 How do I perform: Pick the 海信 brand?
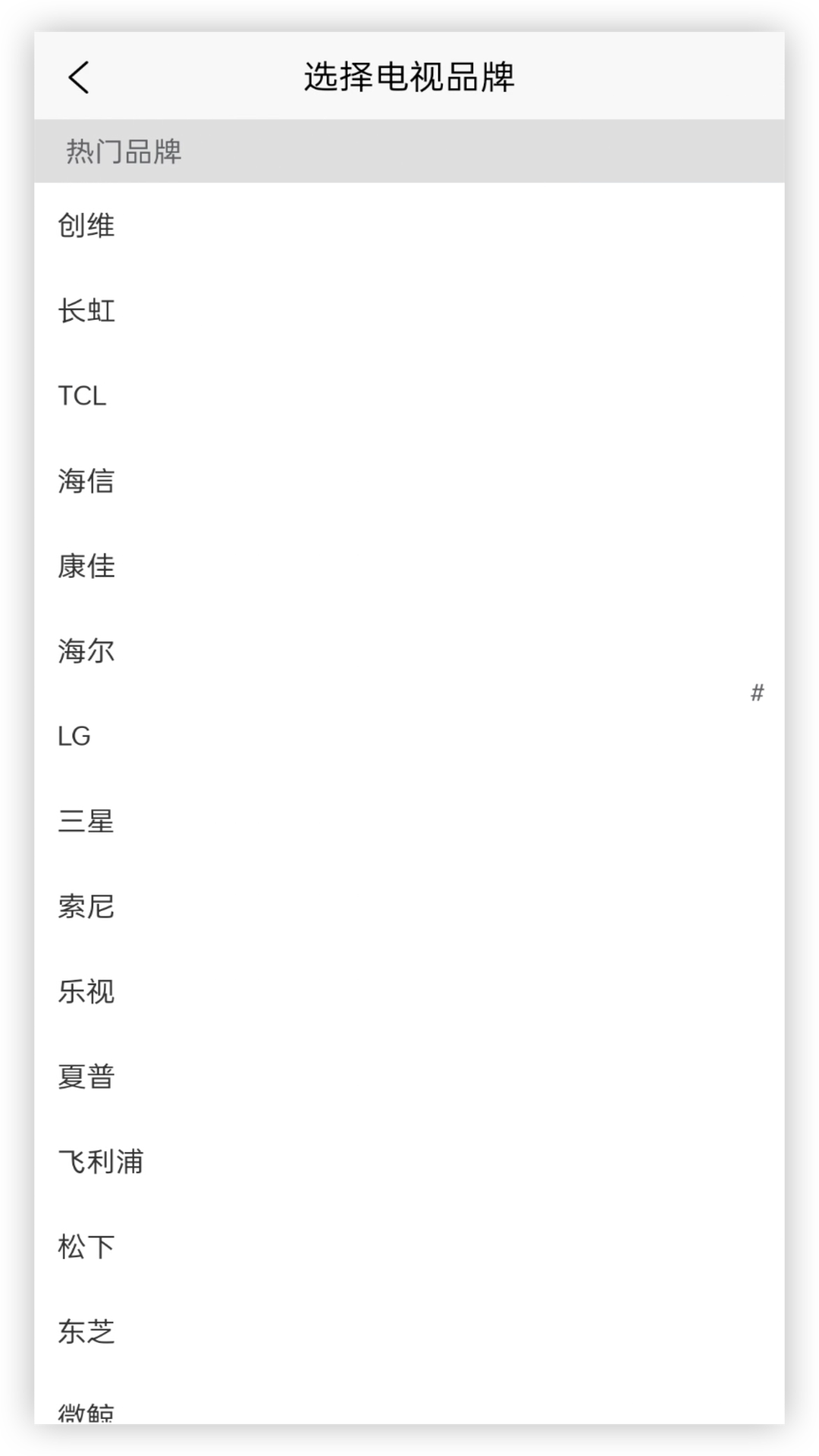86,481
